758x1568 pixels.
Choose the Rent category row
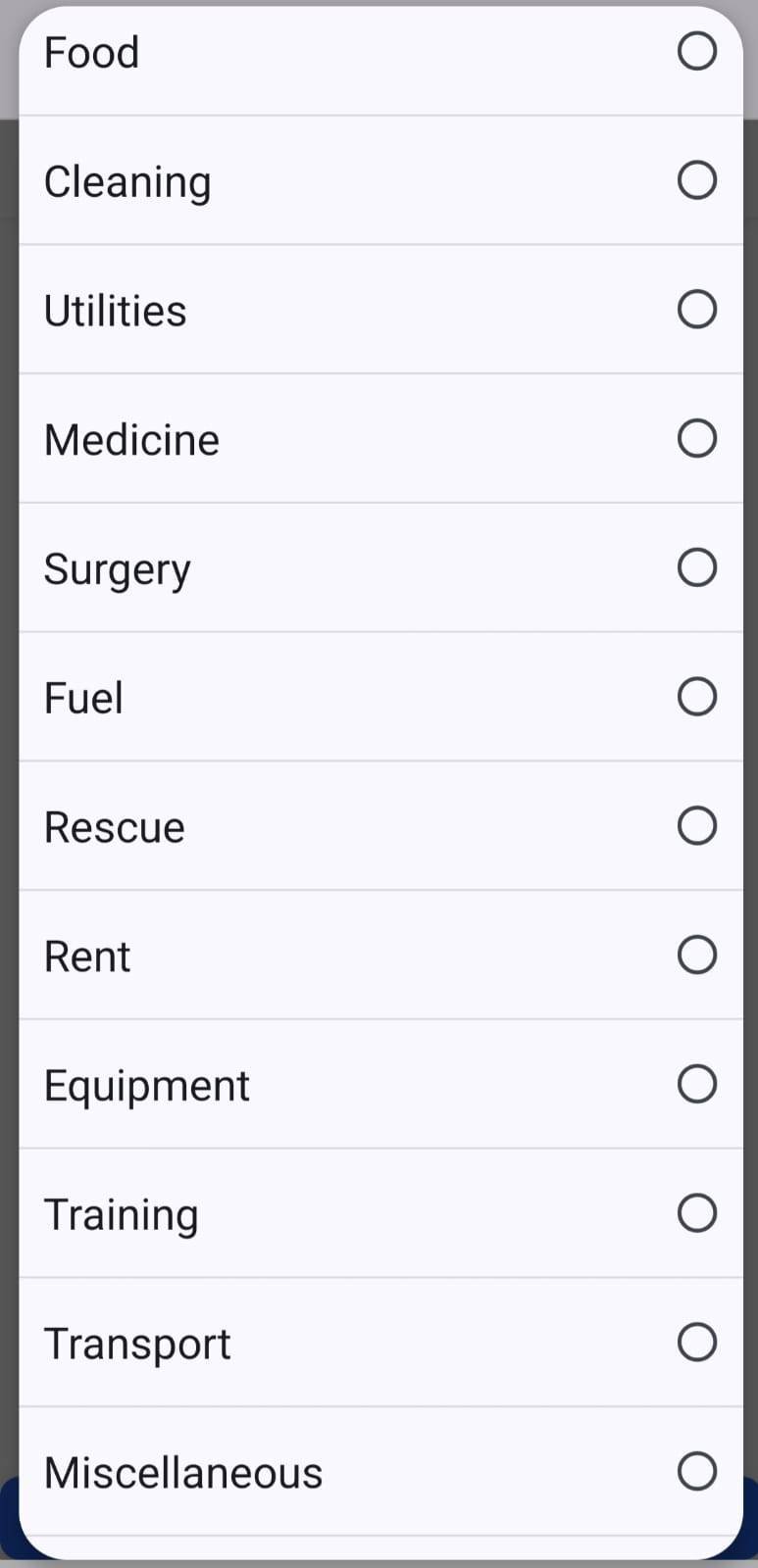click(294, 954)
